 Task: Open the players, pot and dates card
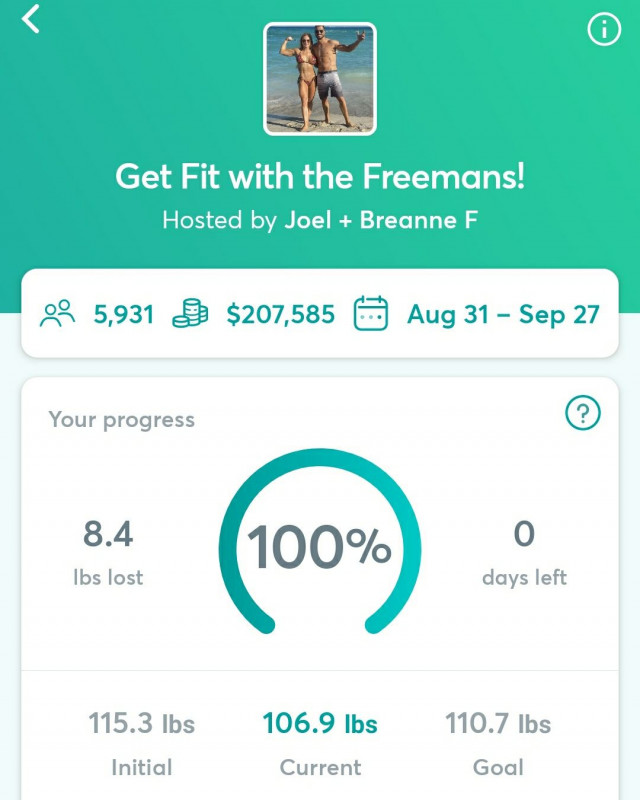[x=320, y=314]
